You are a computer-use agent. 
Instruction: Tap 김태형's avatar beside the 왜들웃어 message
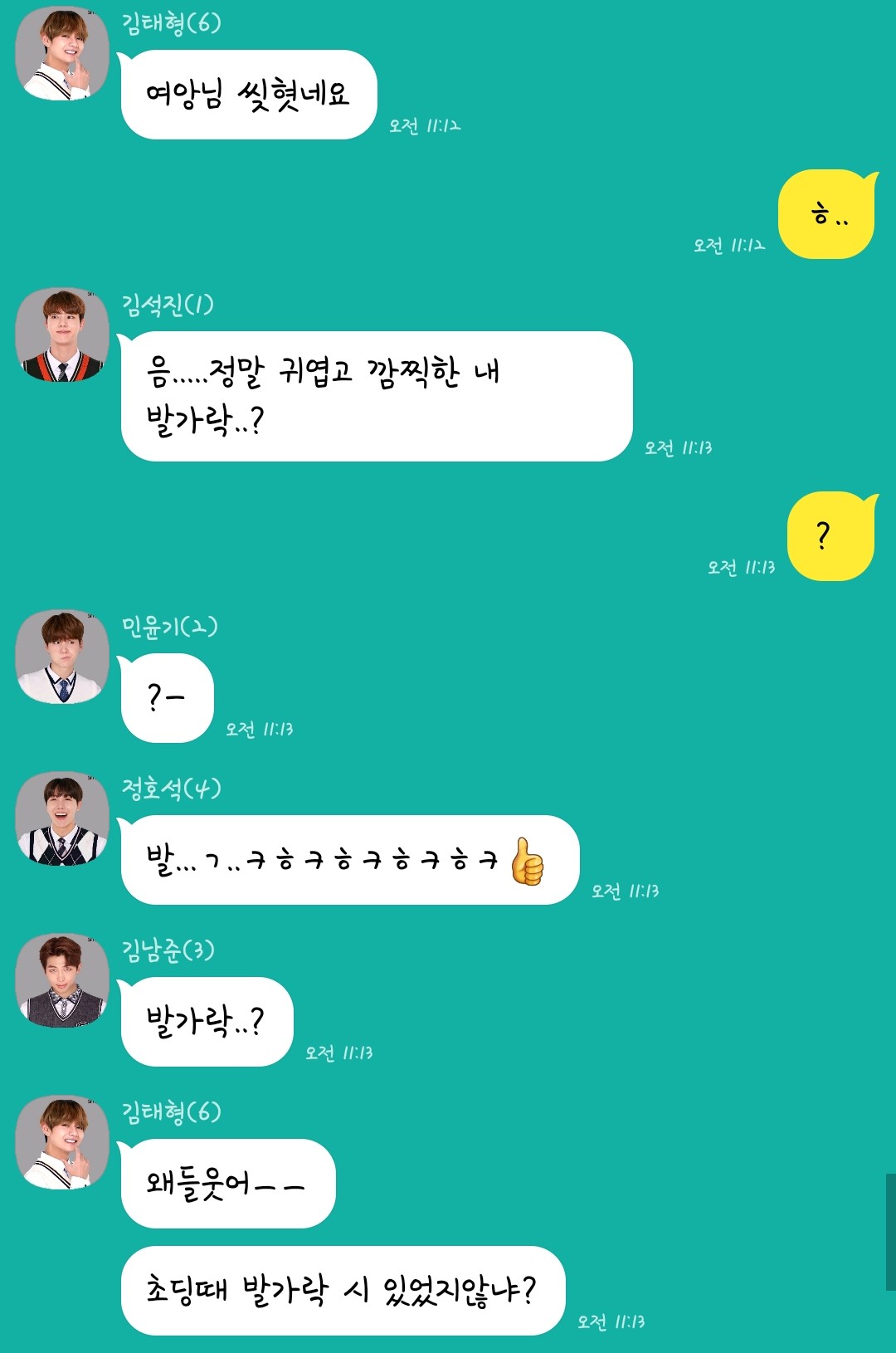coord(62,1143)
